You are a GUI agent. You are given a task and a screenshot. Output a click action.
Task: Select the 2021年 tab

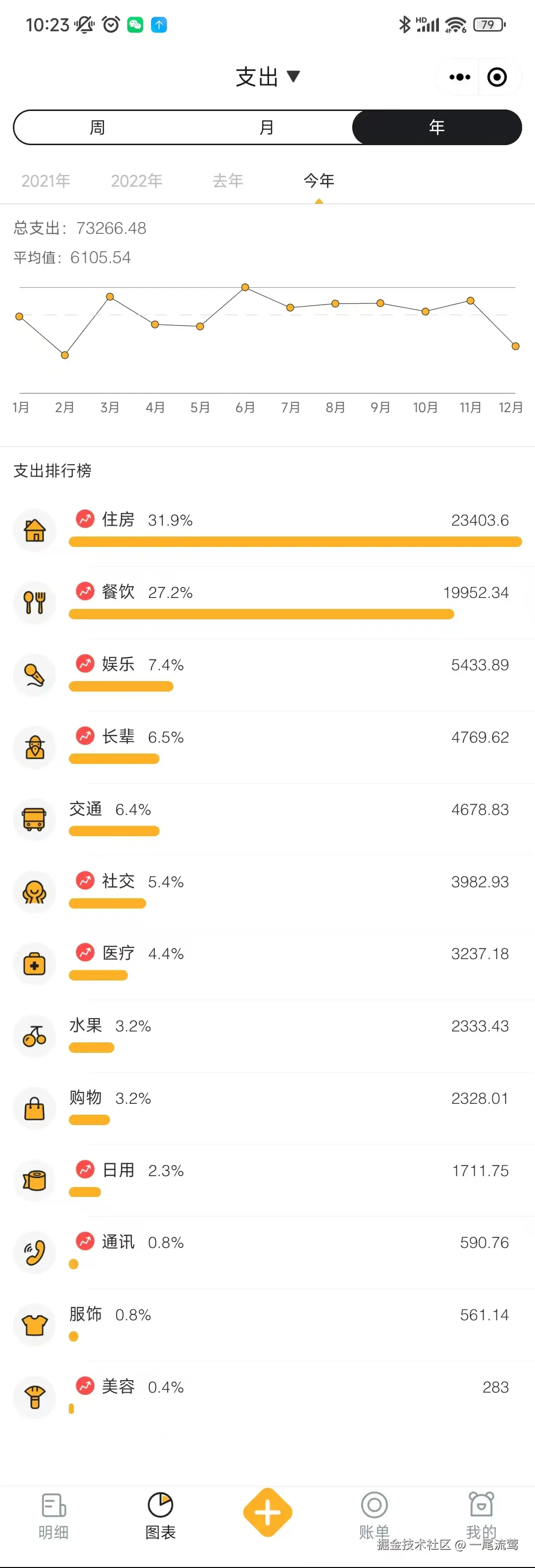46,181
